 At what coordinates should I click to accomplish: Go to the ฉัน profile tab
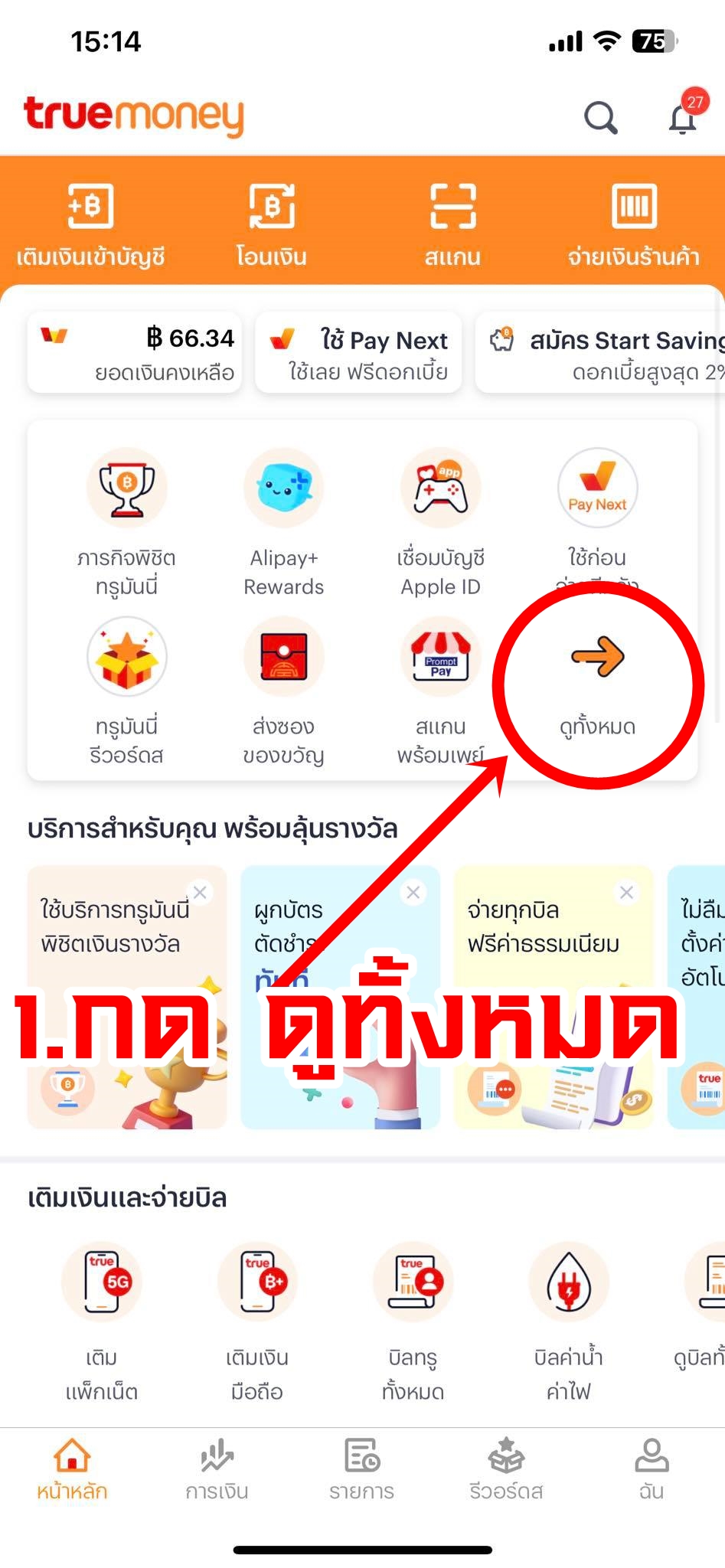[651, 1468]
